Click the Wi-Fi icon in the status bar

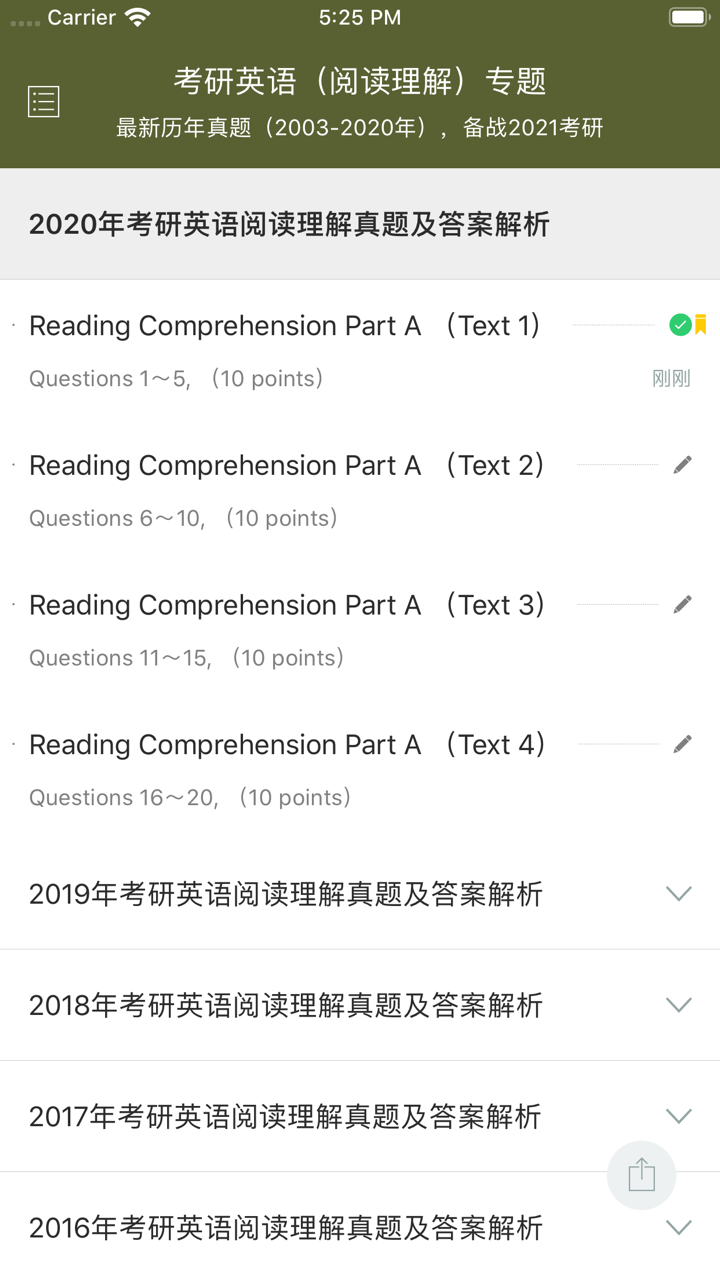pyautogui.click(x=135, y=16)
